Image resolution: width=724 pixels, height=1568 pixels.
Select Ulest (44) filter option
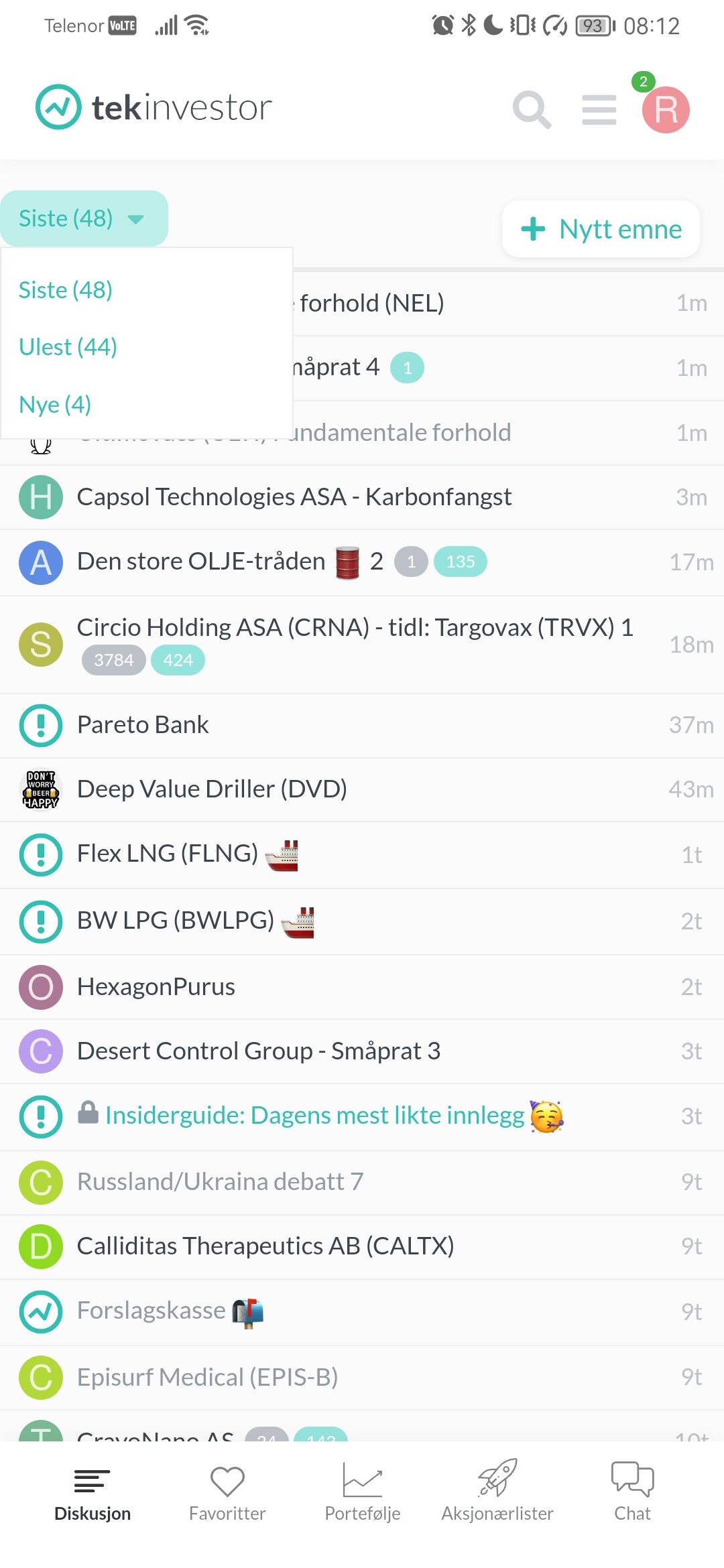[x=68, y=347]
